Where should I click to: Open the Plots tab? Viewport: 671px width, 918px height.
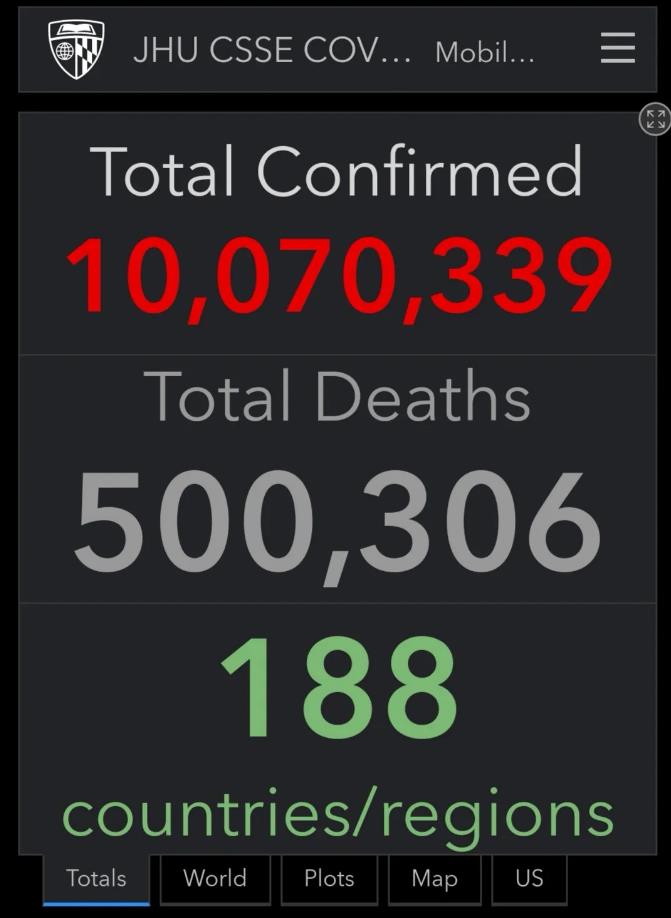329,879
